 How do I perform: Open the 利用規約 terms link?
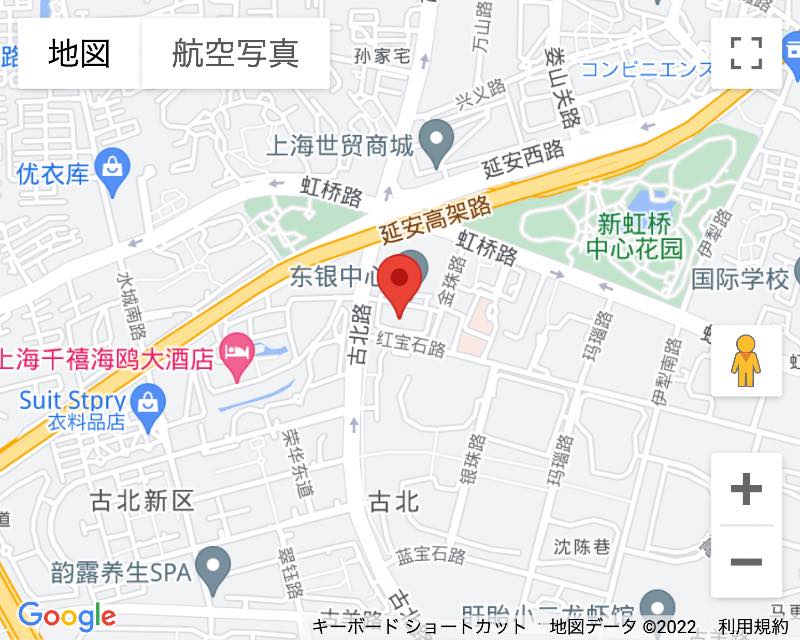pos(753,627)
